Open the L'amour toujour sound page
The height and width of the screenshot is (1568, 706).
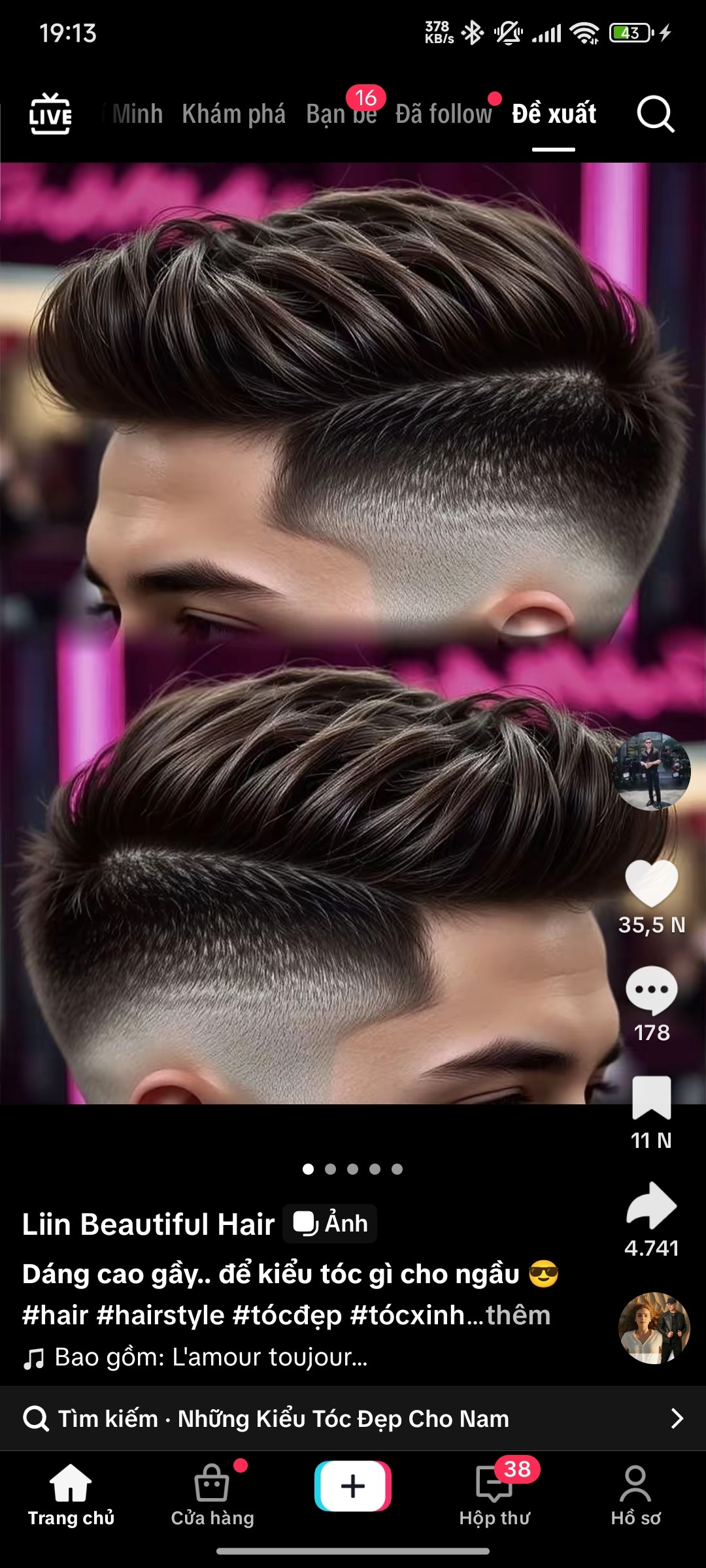(x=210, y=1358)
